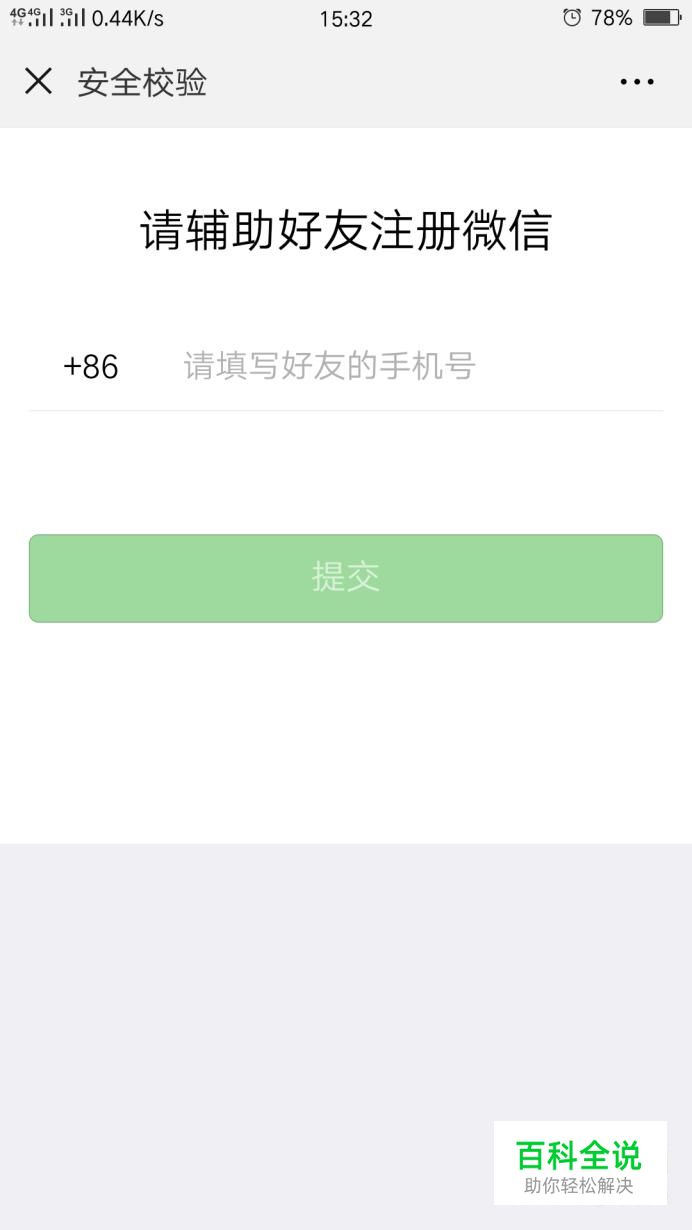Select the +86 country code
Viewport: 692px width, 1230px height.
91,367
